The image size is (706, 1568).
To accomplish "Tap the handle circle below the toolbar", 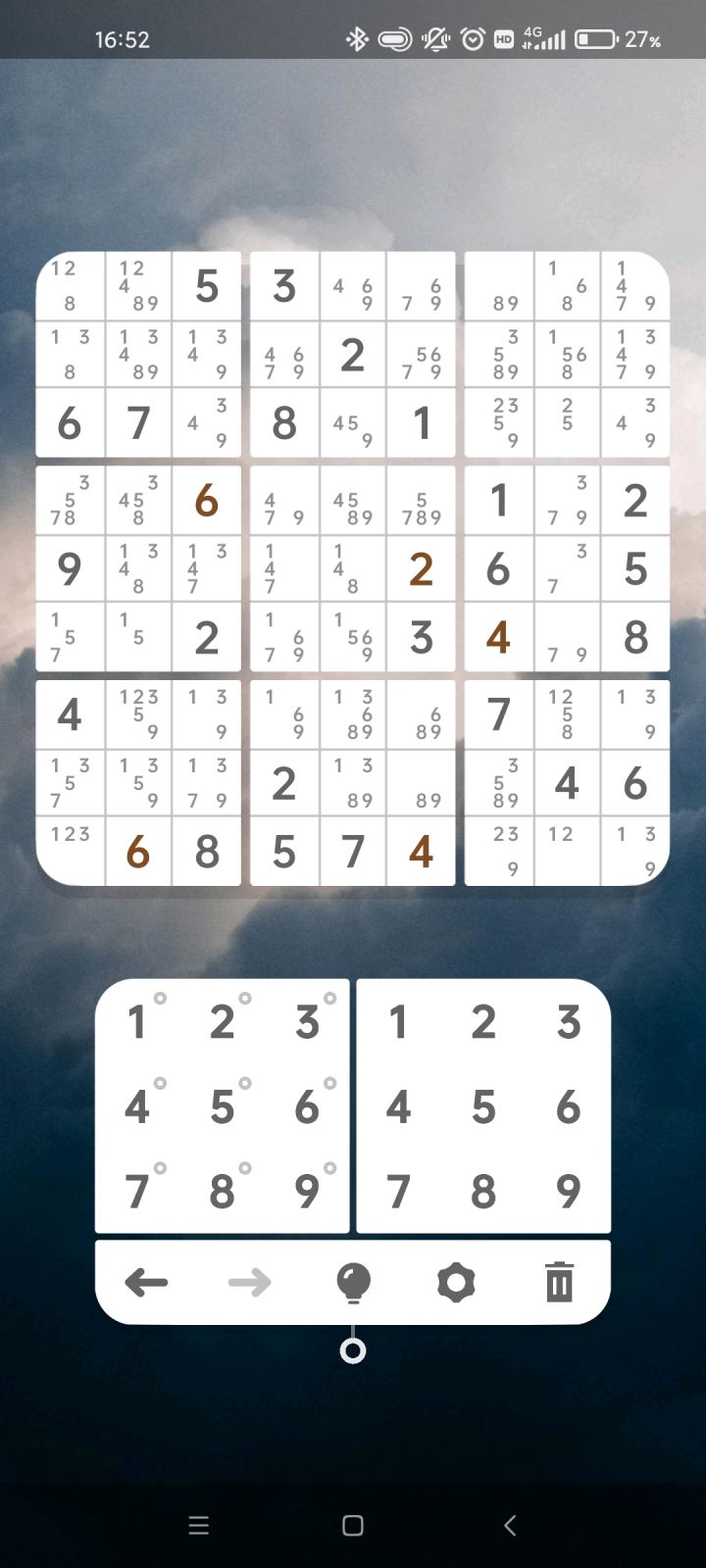I will pos(352,1350).
